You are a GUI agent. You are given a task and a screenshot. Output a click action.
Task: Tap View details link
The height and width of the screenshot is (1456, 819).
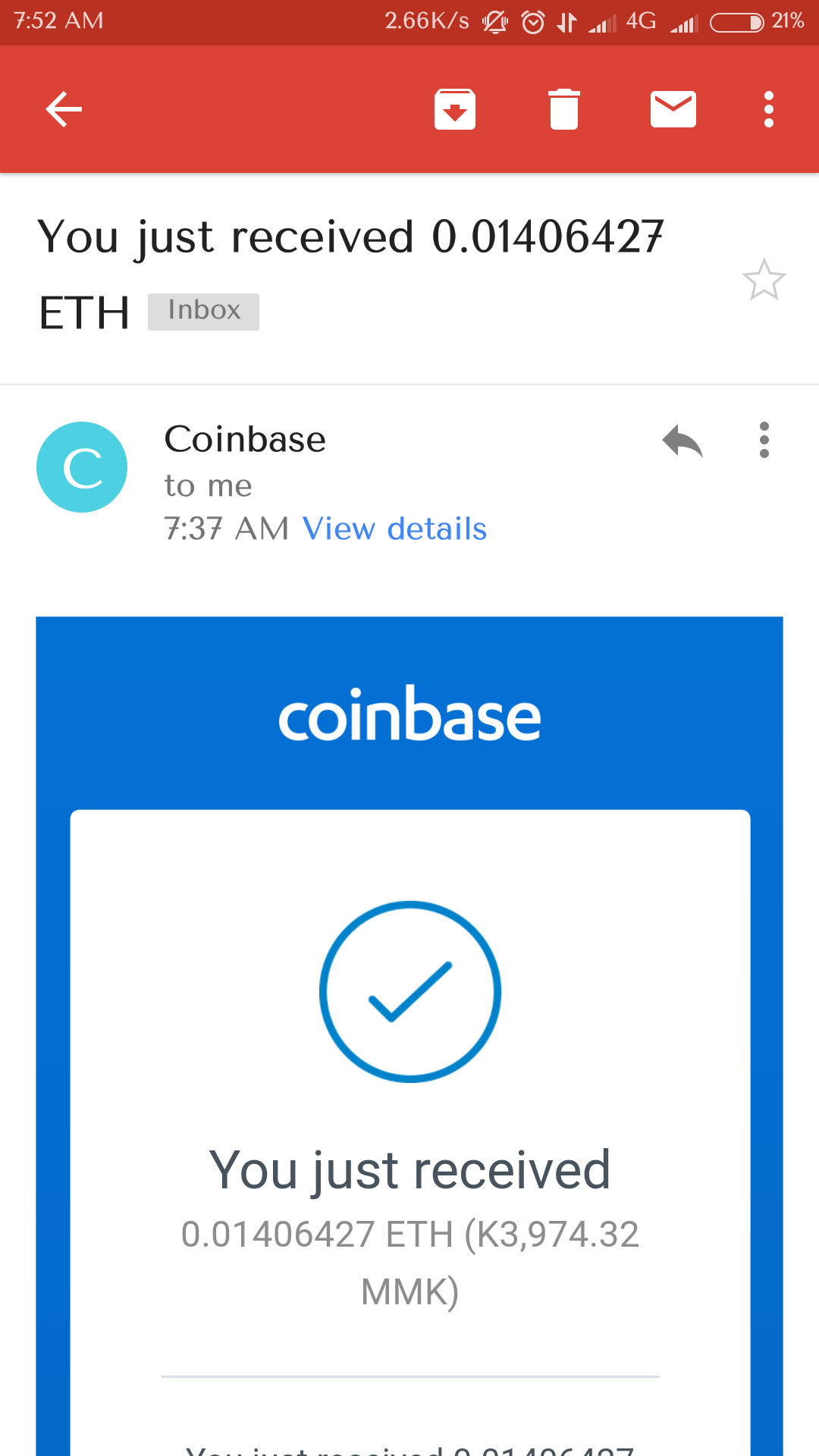pyautogui.click(x=394, y=529)
